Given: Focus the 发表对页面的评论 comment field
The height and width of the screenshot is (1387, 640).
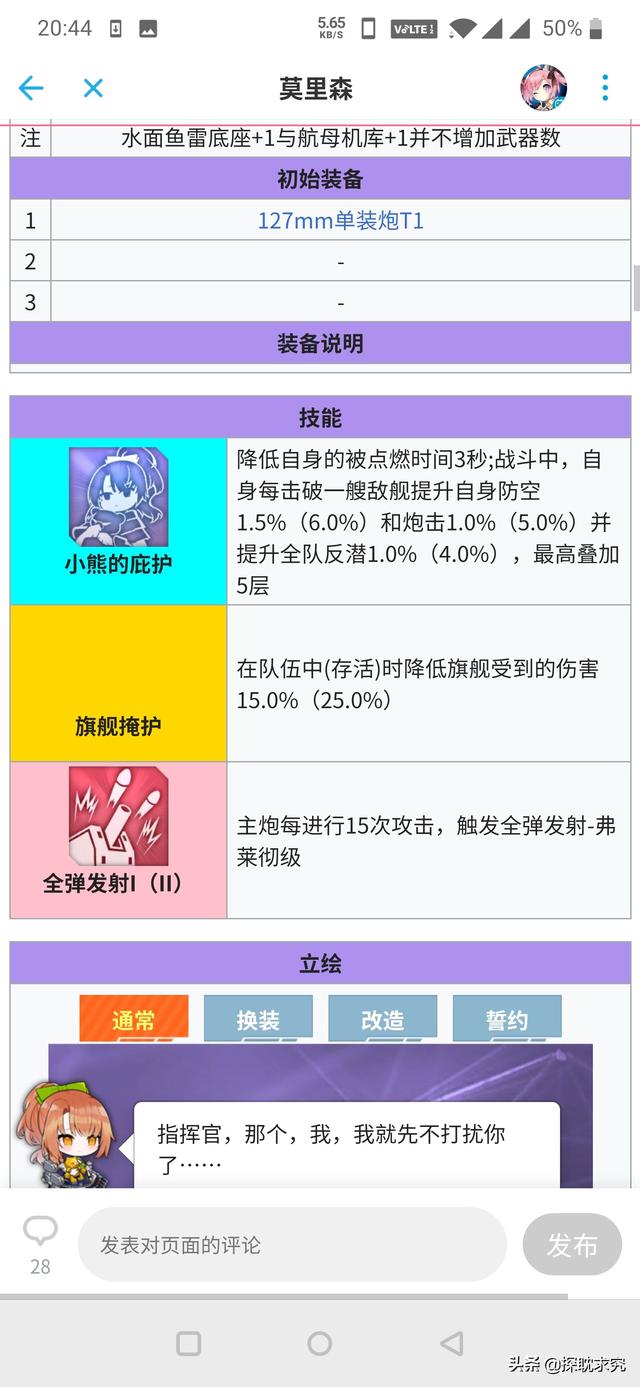Looking at the screenshot, I should [292, 1245].
